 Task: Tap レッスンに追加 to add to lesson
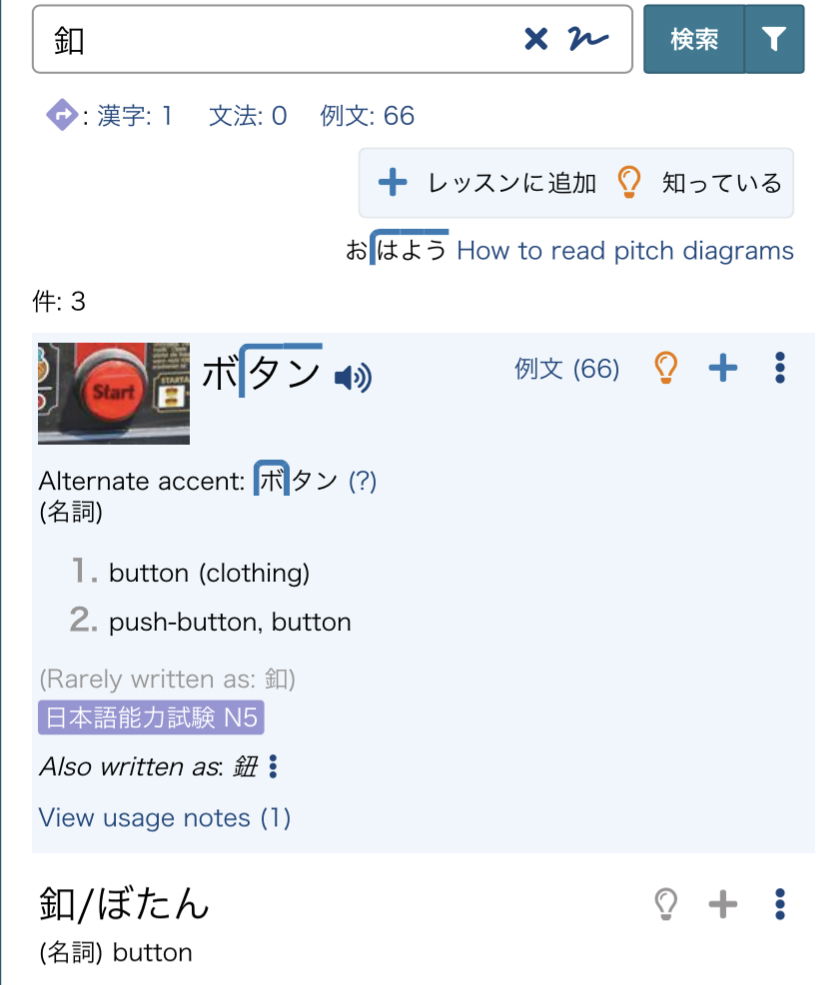click(489, 183)
